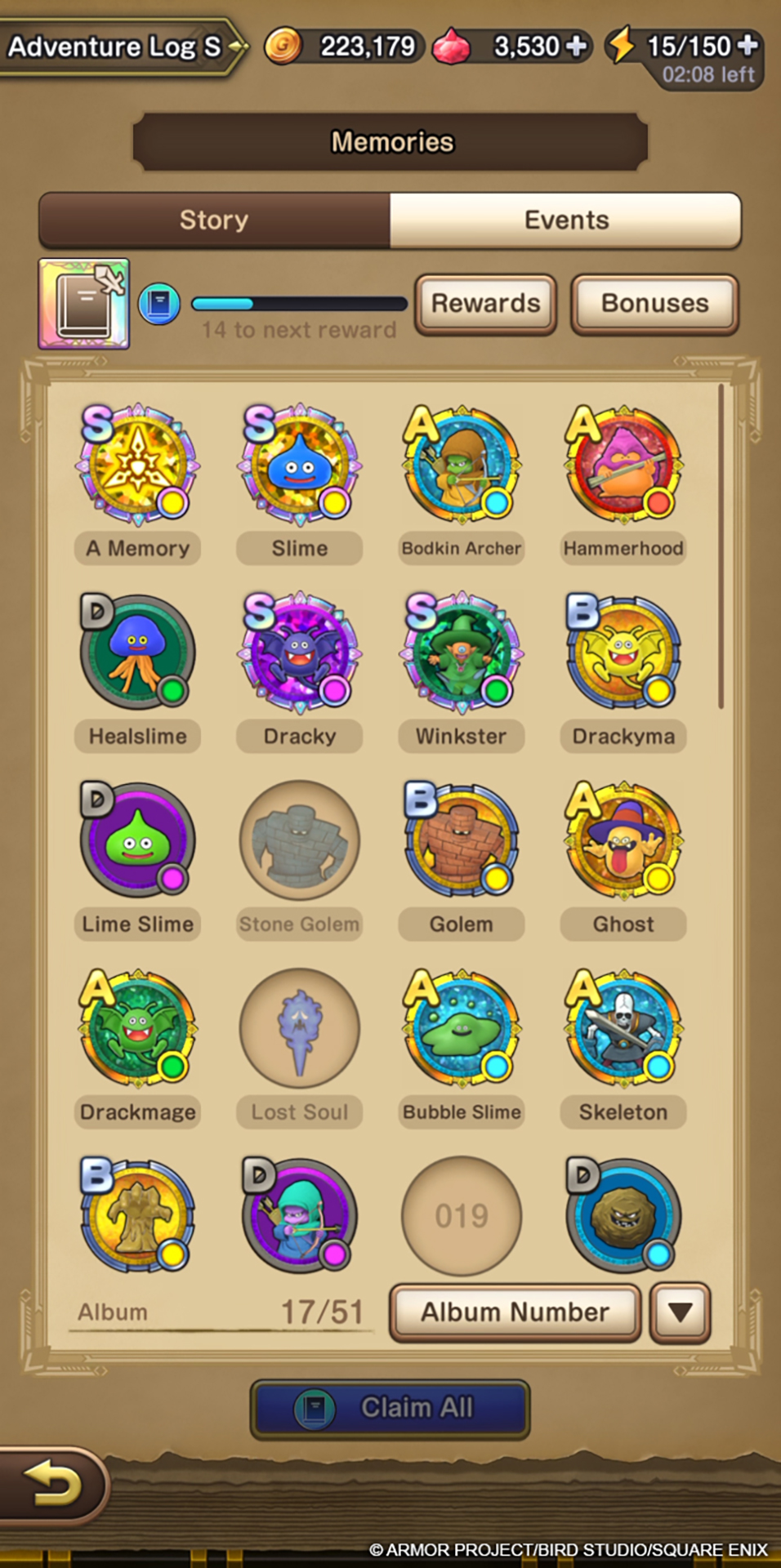View the Bonuses
Viewport: 781px width, 1568px height.
(x=654, y=304)
